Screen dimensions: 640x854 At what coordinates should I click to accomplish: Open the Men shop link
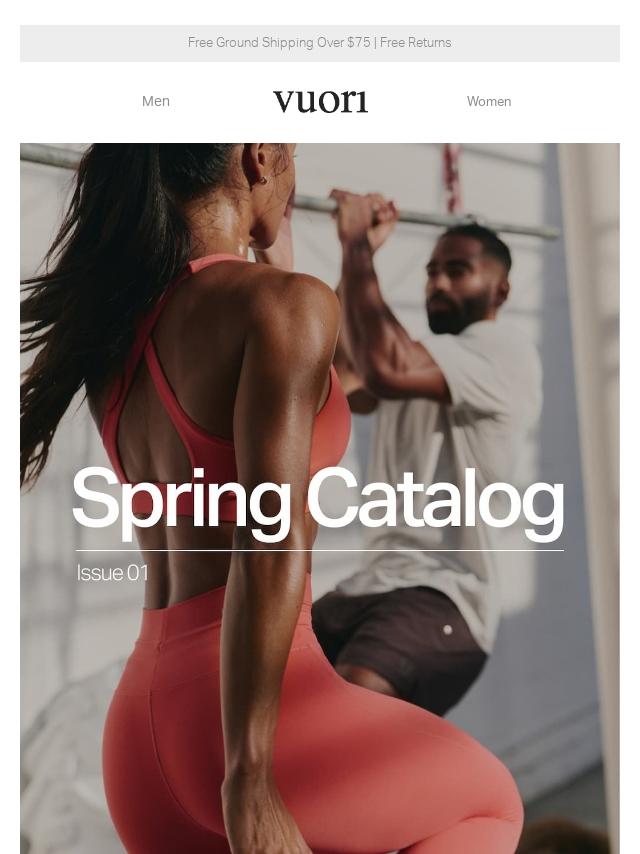(x=156, y=101)
